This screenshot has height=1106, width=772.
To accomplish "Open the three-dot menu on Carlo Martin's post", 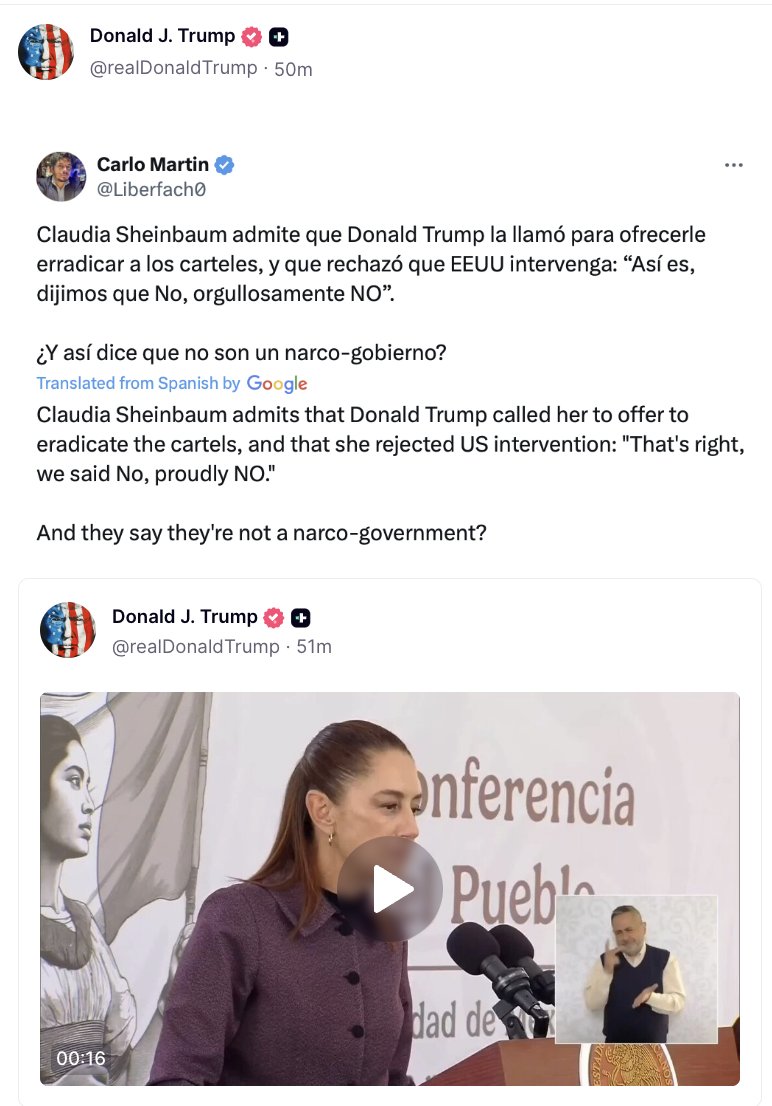I will tap(733, 165).
